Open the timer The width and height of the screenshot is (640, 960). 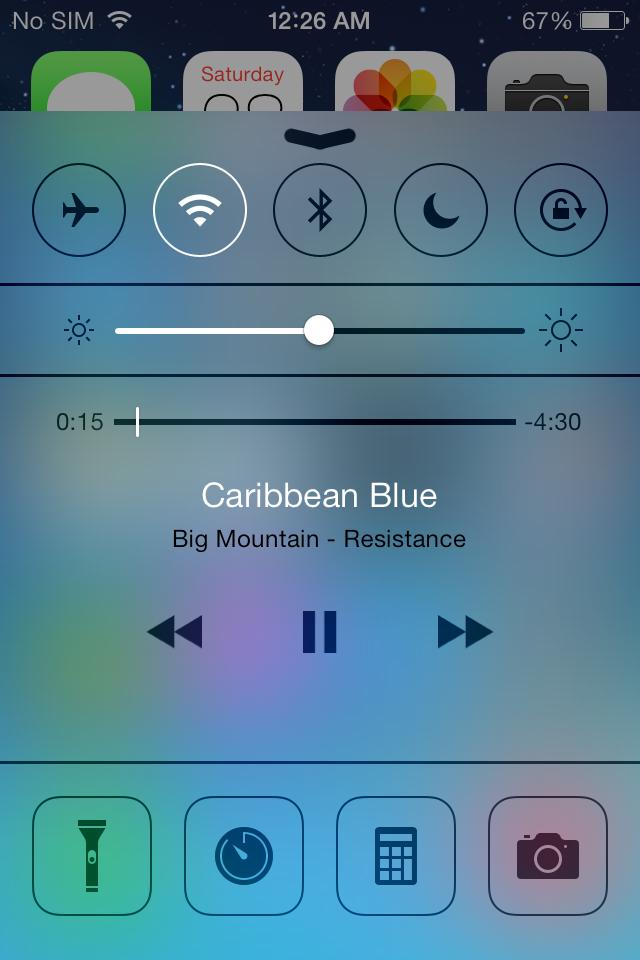244,856
